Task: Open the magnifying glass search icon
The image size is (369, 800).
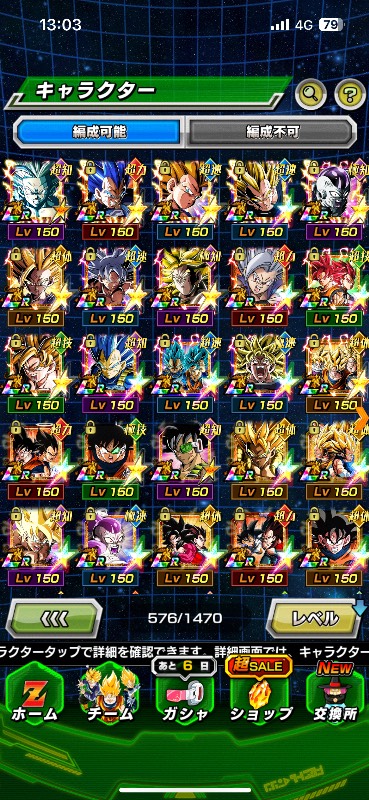Action: point(311,93)
